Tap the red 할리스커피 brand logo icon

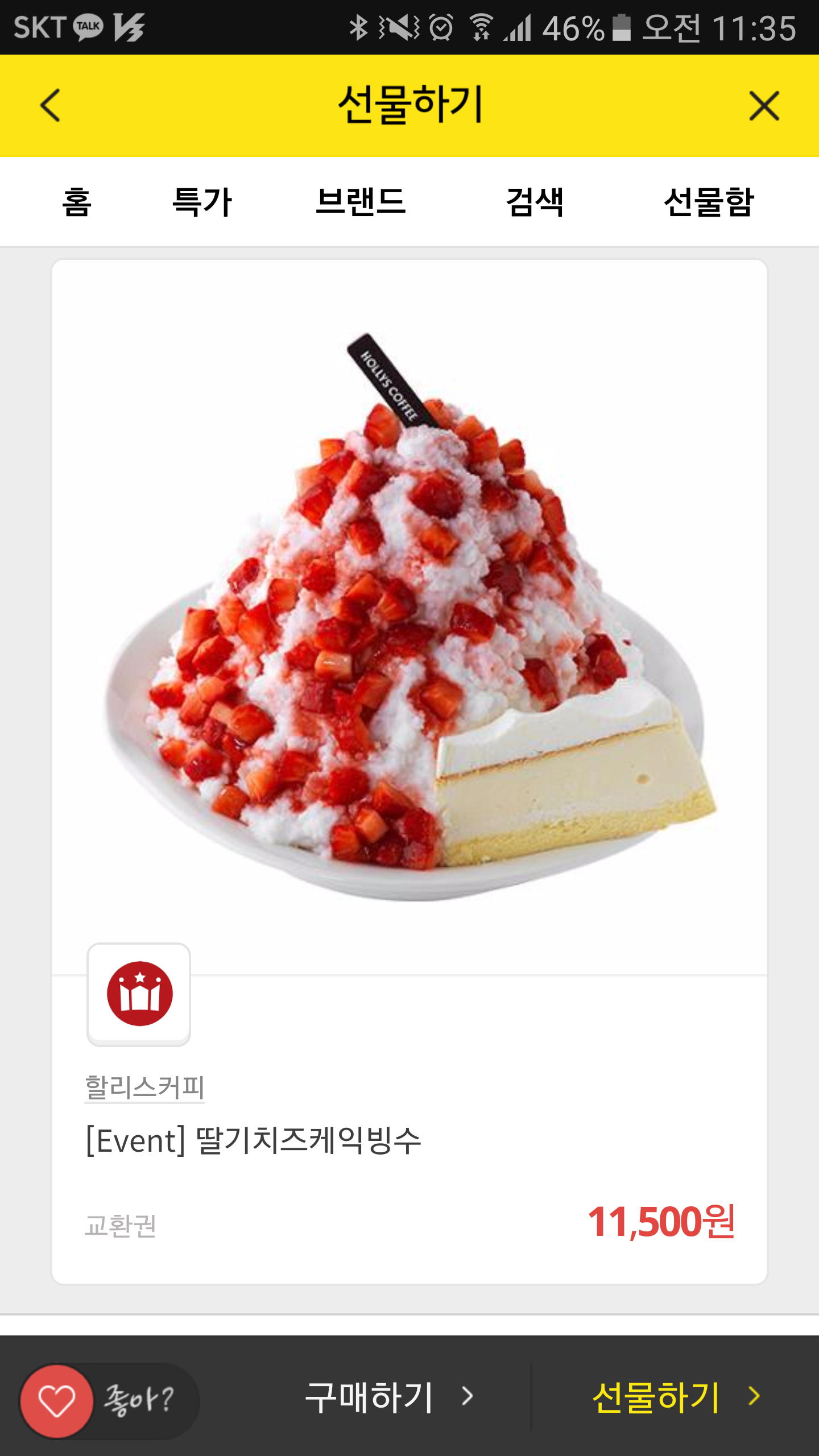pyautogui.click(x=139, y=994)
